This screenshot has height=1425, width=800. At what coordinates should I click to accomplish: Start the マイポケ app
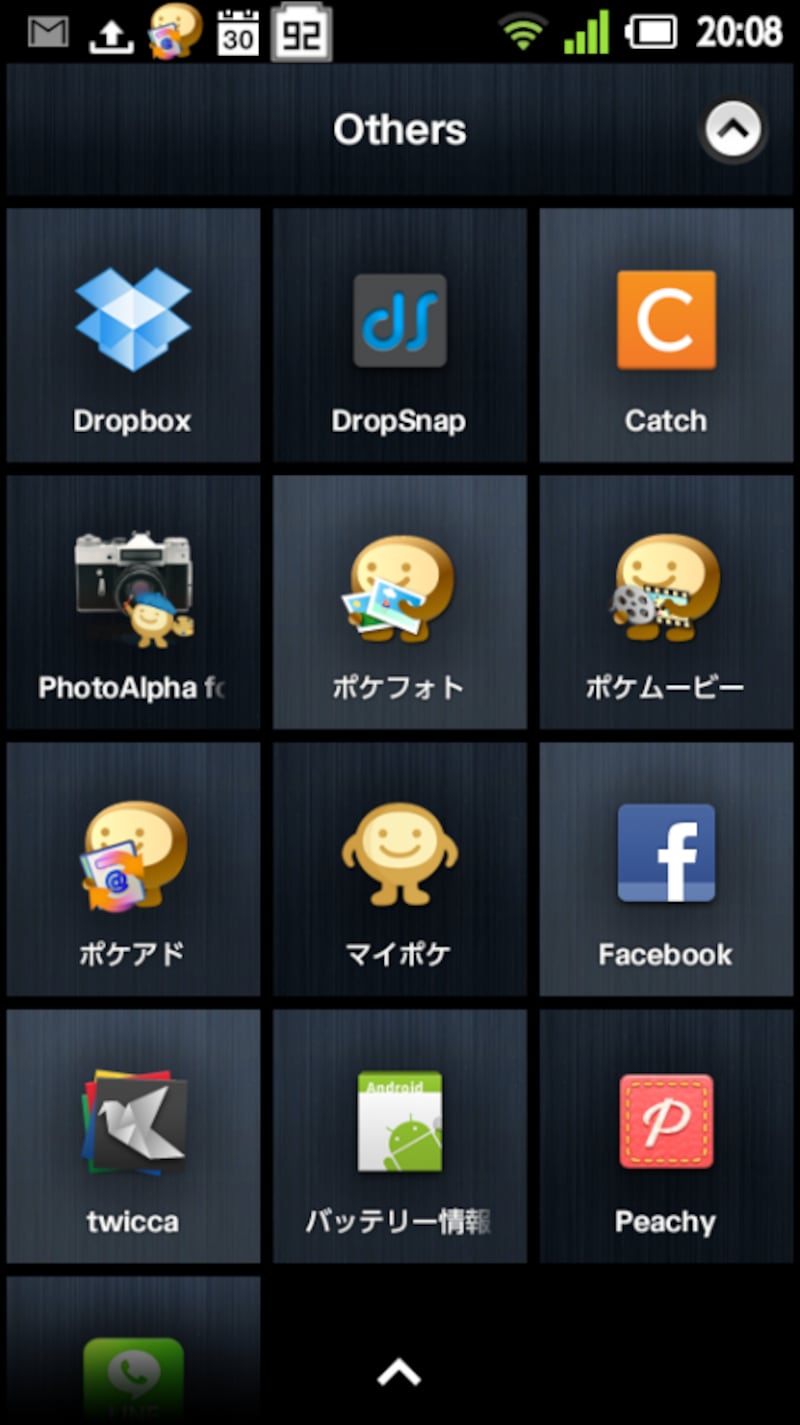point(399,870)
